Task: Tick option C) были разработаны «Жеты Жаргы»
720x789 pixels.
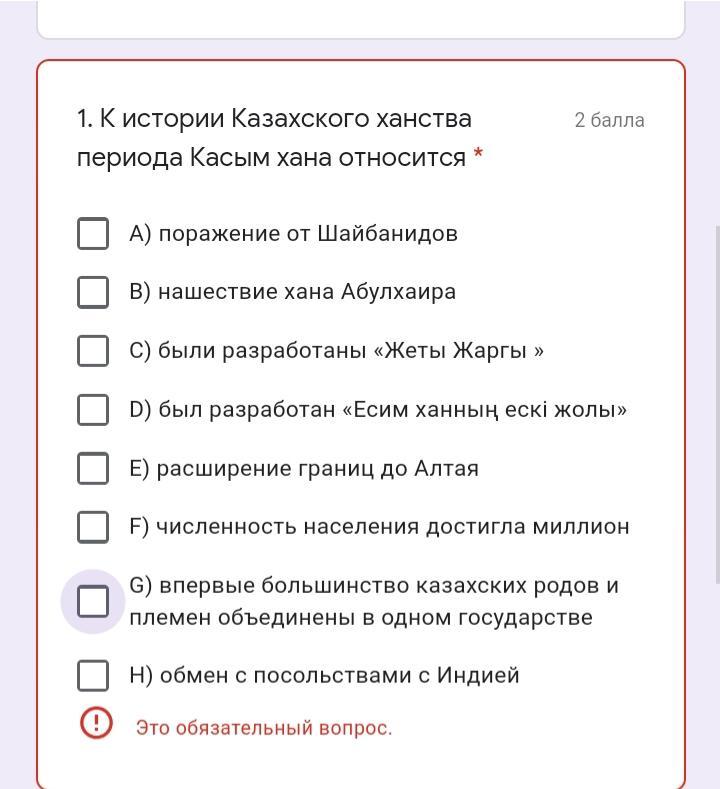Action: [x=93, y=351]
